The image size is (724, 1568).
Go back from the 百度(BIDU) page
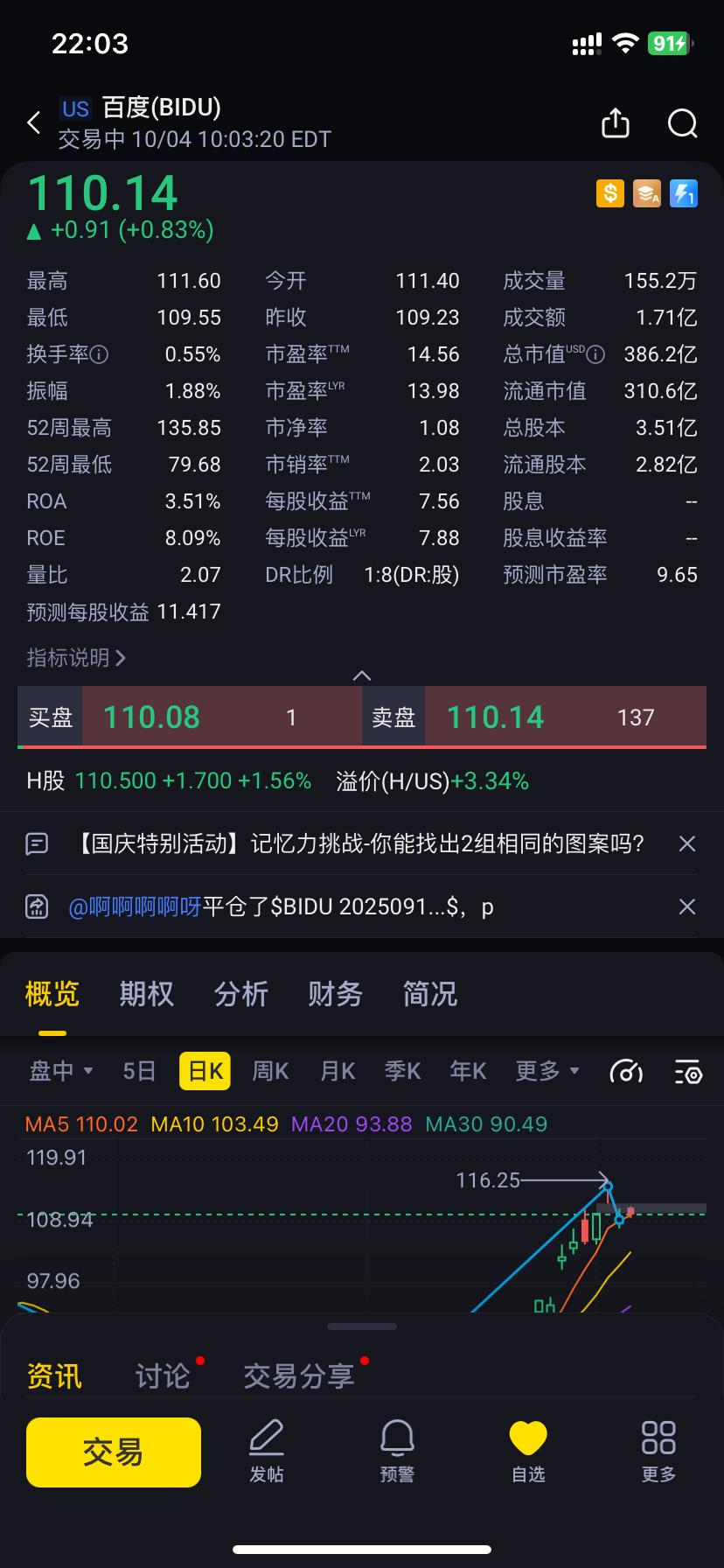pos(34,123)
